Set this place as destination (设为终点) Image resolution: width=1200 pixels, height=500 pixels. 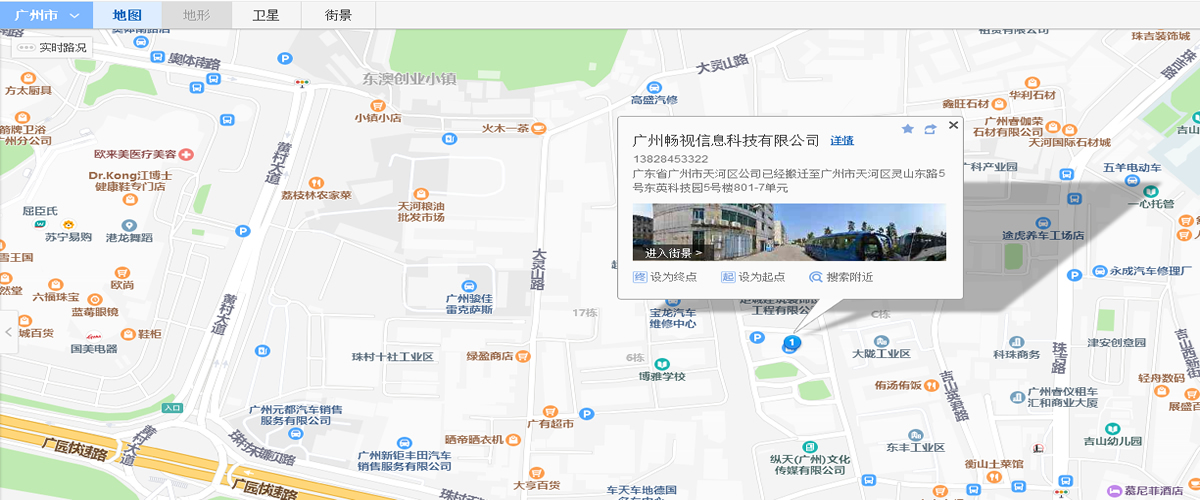(x=666, y=277)
